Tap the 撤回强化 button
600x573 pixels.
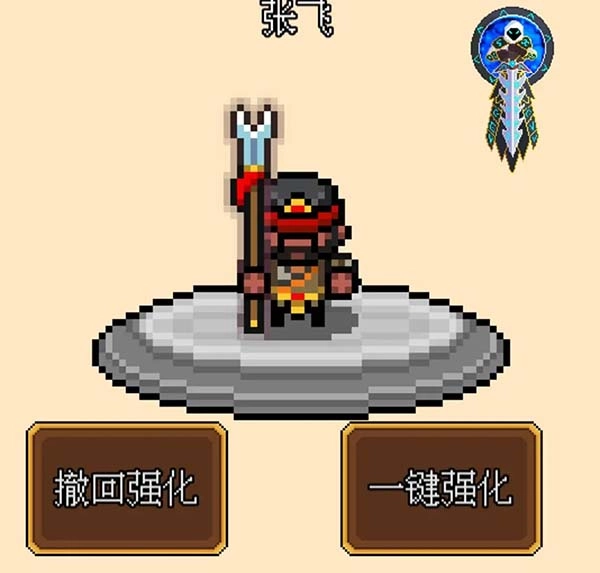pyautogui.click(x=126, y=489)
